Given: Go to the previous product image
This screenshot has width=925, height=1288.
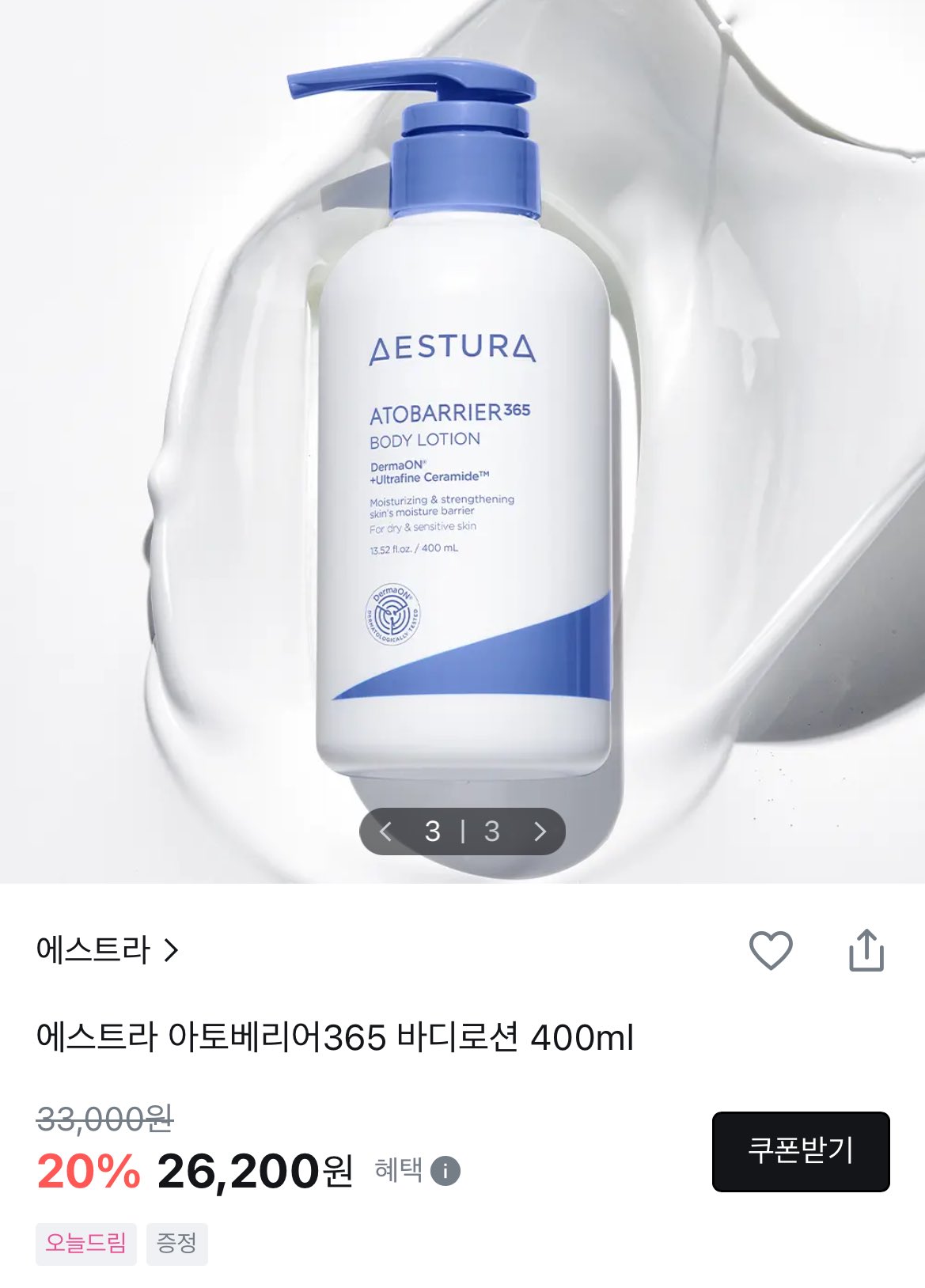Looking at the screenshot, I should [x=386, y=832].
